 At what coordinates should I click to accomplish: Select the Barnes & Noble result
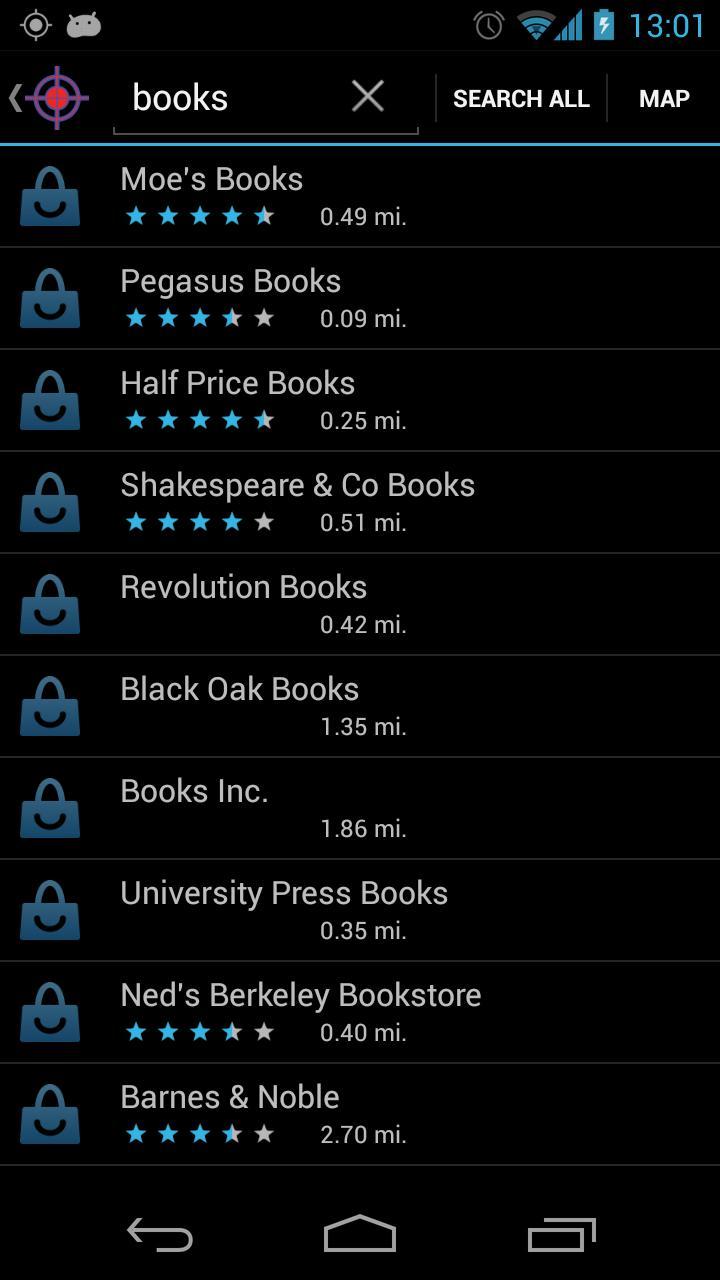pos(360,1115)
